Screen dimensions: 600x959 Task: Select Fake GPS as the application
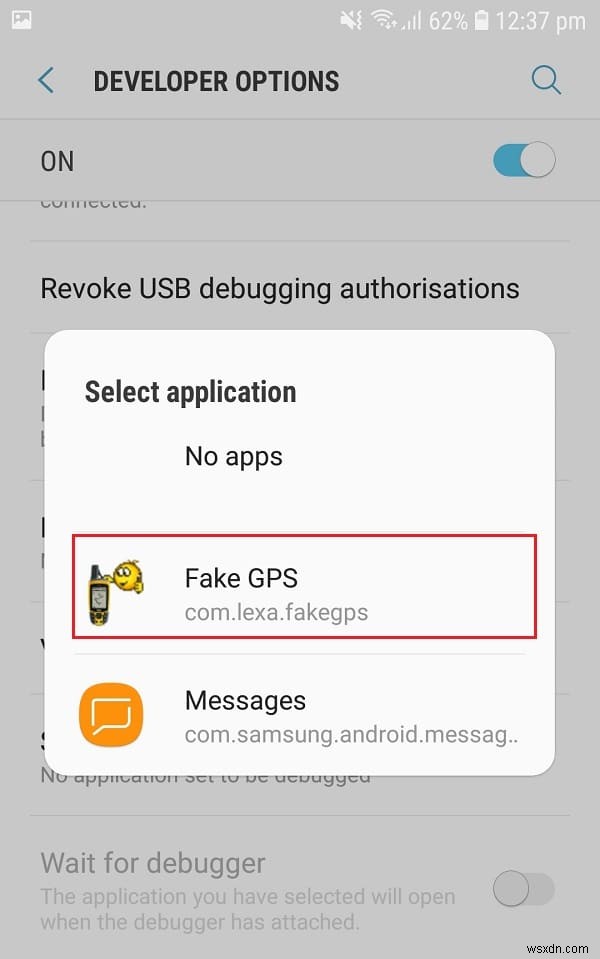(x=304, y=587)
